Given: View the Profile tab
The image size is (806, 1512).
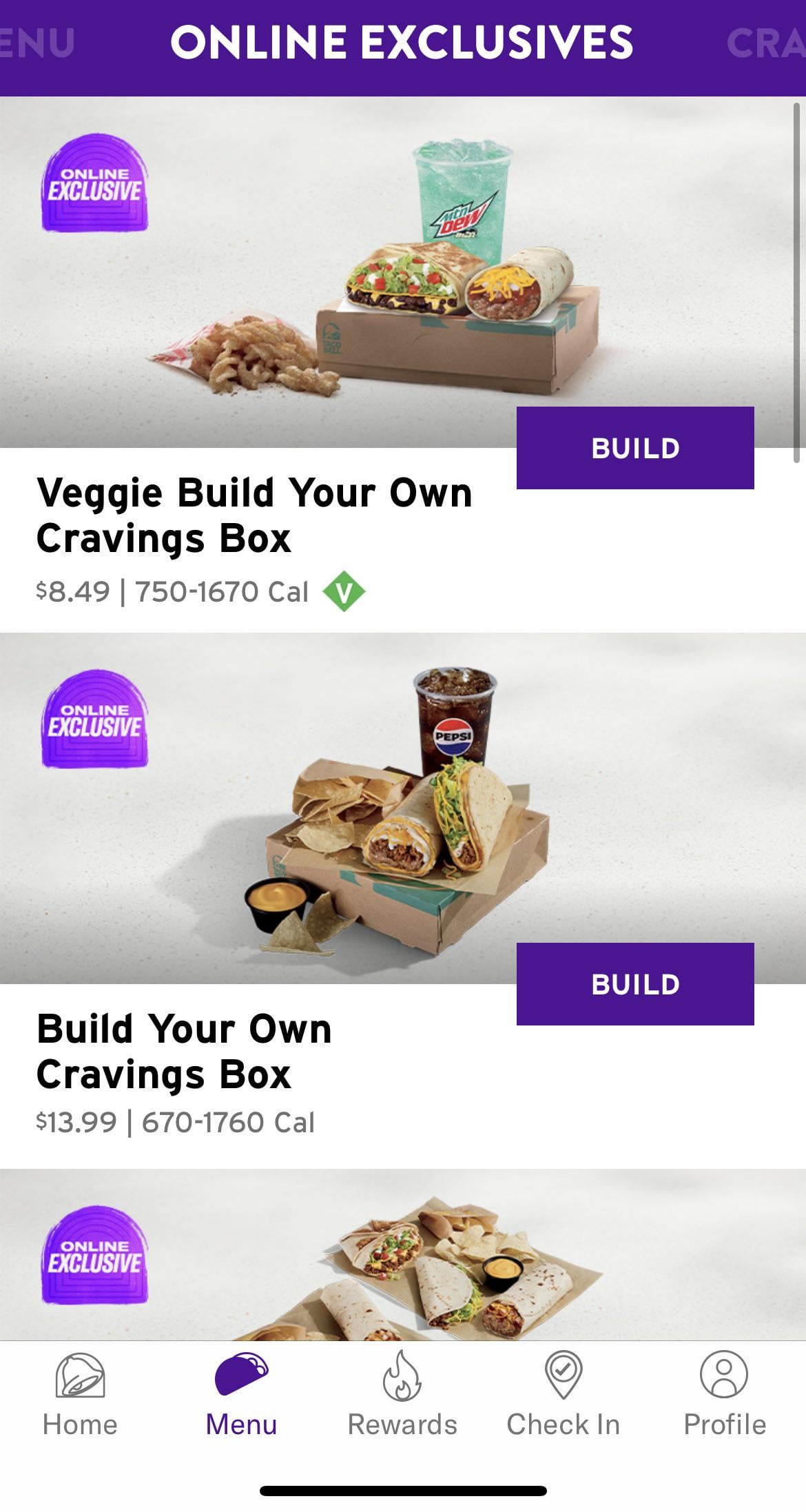Looking at the screenshot, I should (724, 1395).
